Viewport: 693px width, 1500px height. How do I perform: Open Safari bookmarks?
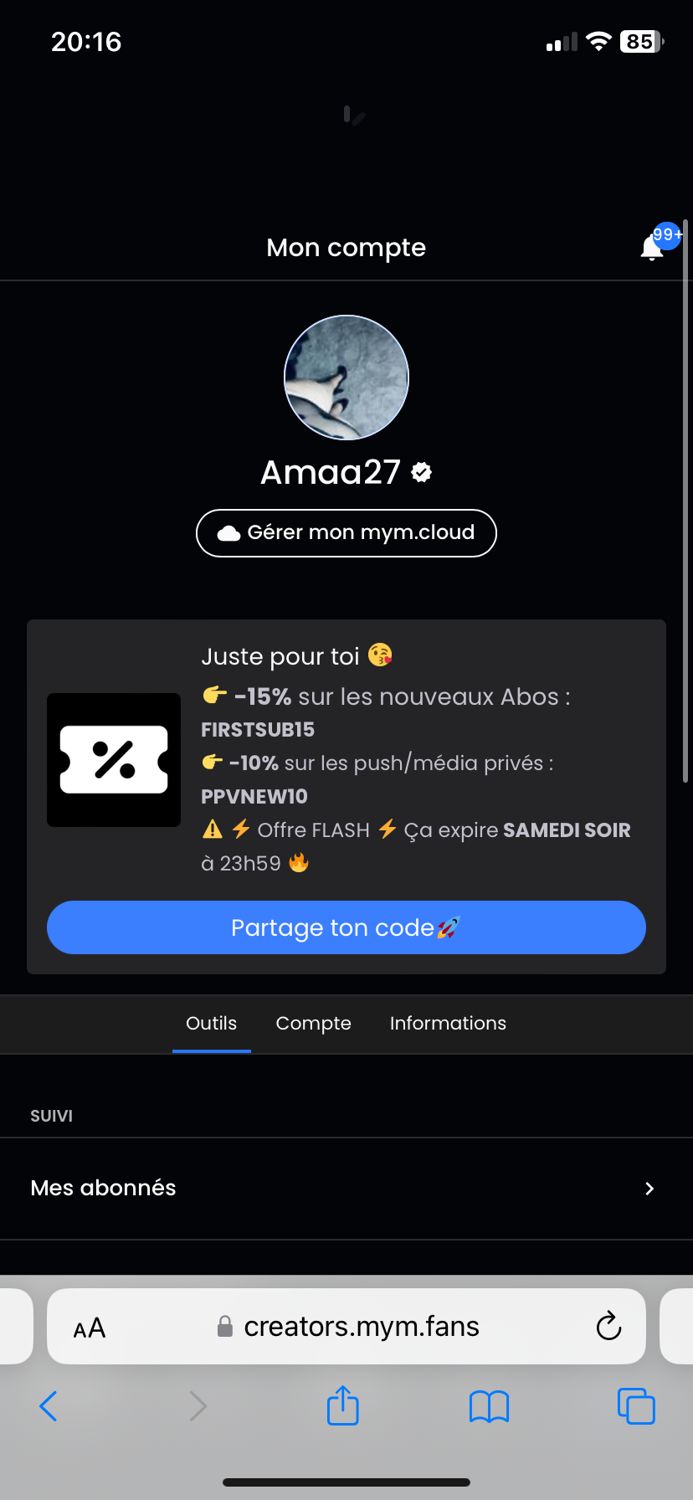(489, 1406)
